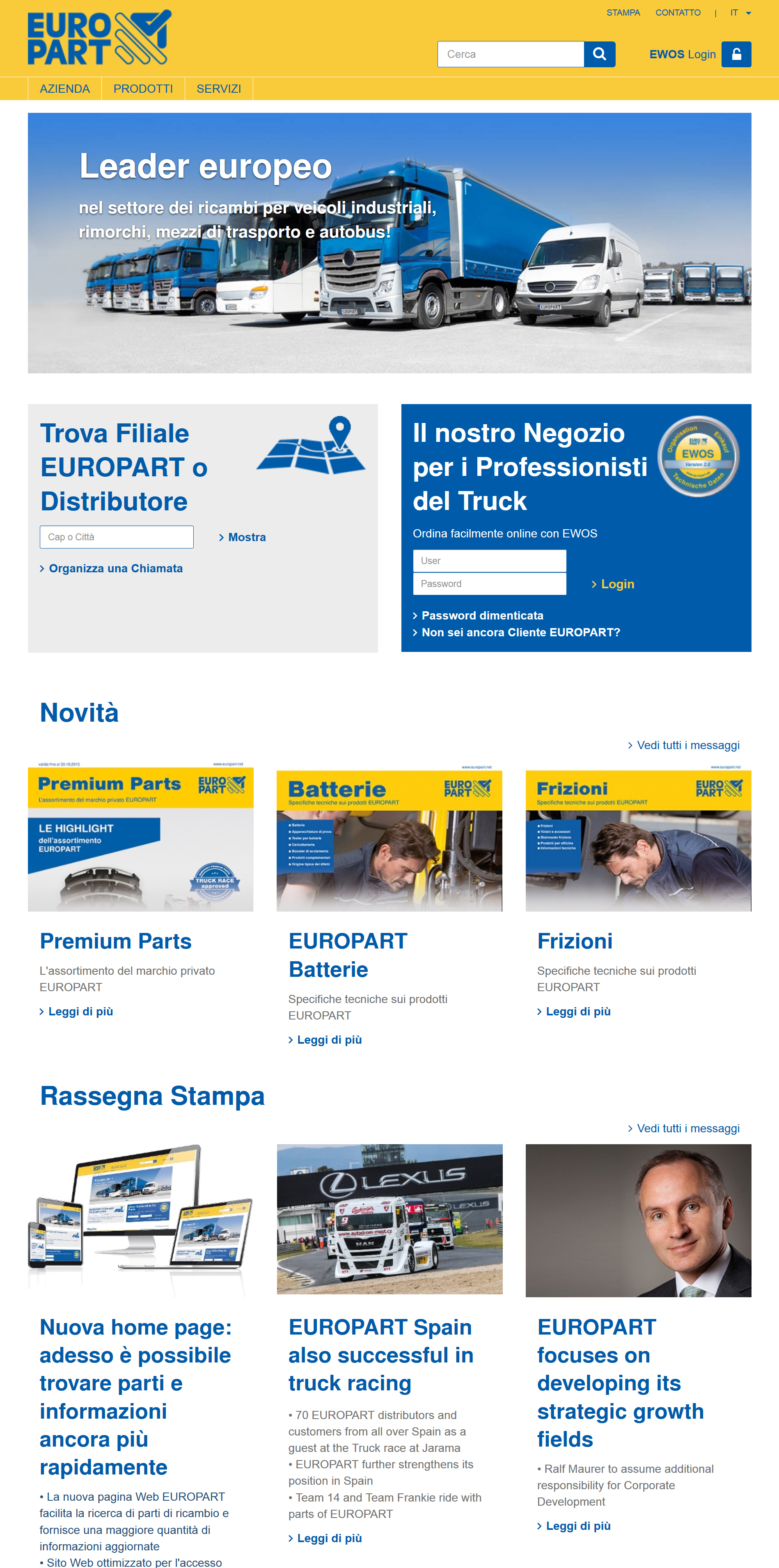Tap the yellow Login link
This screenshot has height=1568, width=779.
tap(616, 584)
